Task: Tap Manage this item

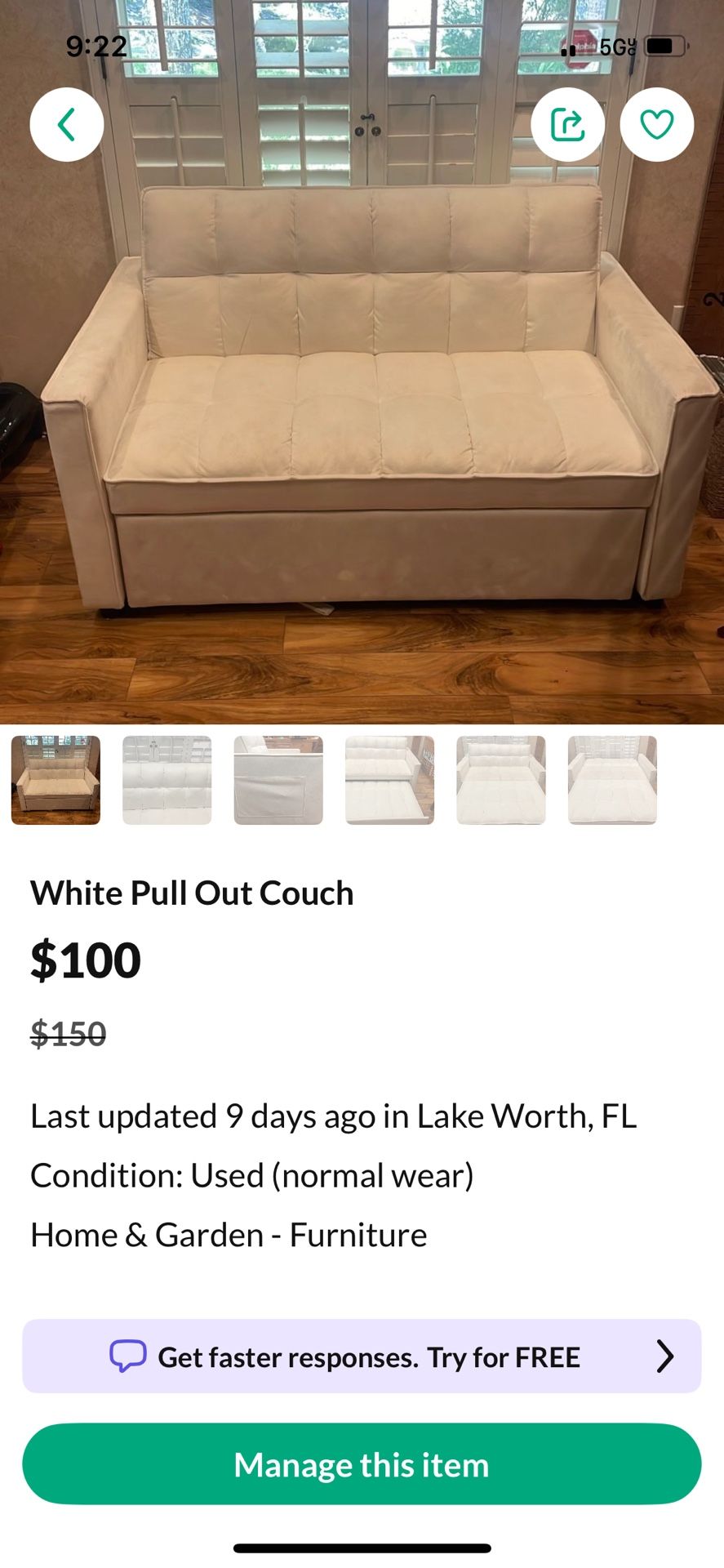Action: point(362,1464)
